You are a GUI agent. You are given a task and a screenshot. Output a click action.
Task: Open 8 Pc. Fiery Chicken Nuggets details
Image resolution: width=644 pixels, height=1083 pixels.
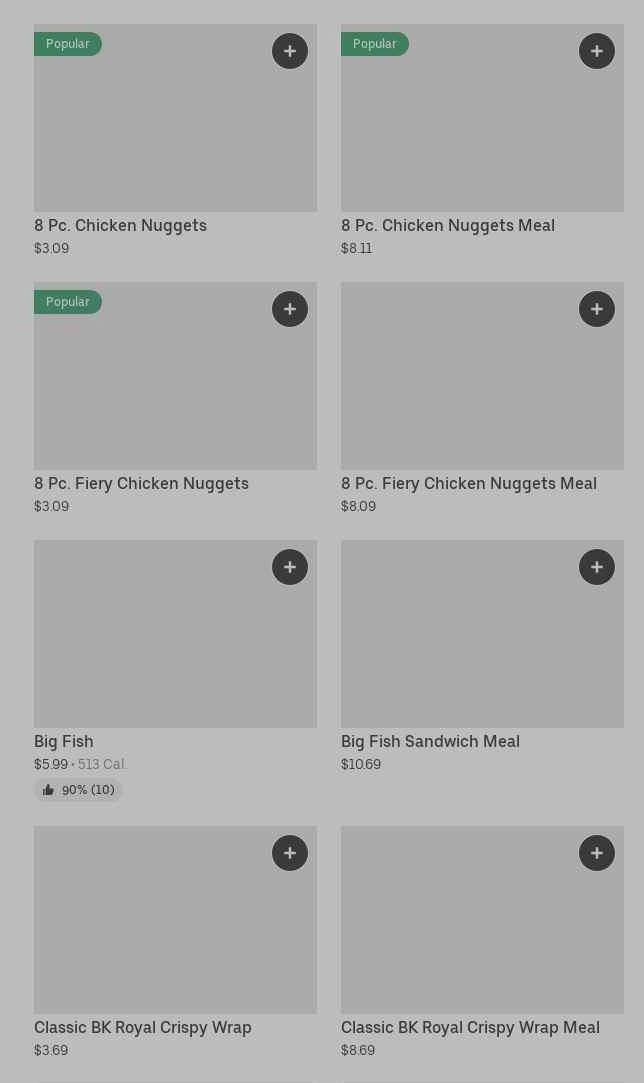point(141,484)
